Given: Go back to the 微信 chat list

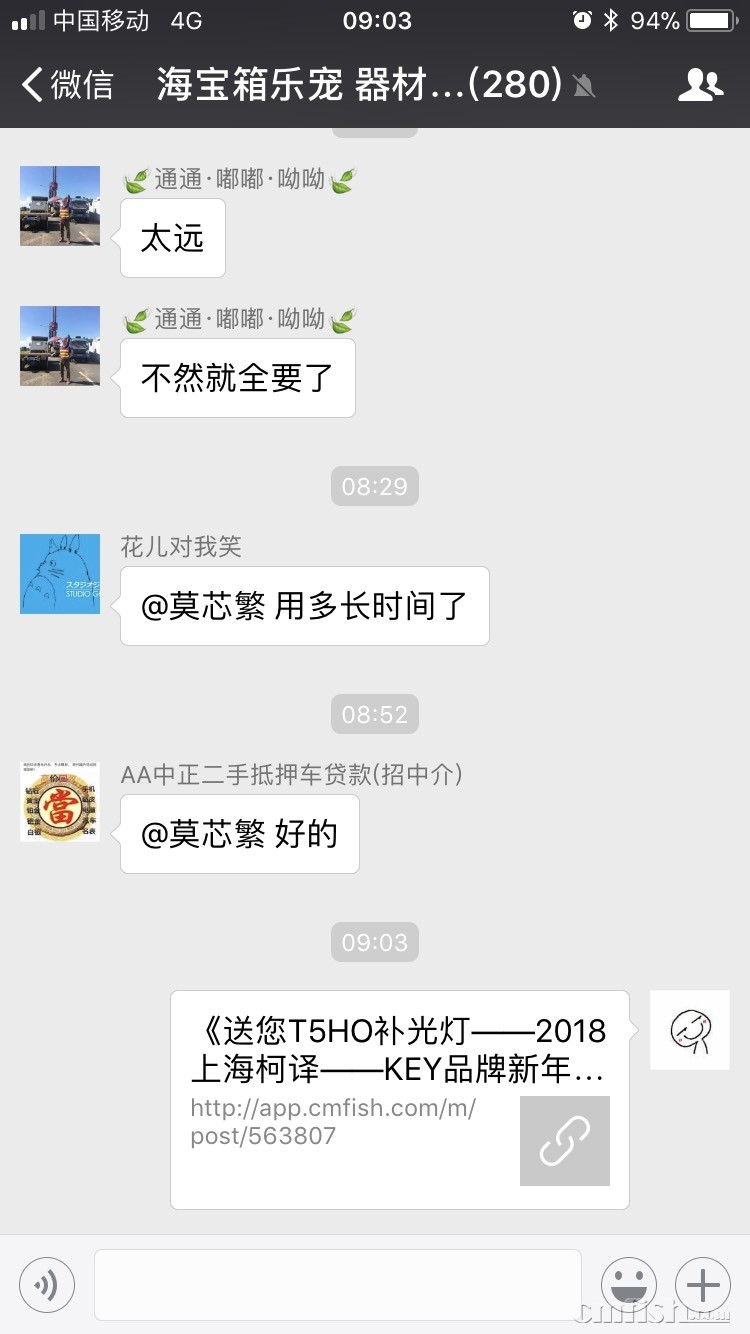Looking at the screenshot, I should (67, 85).
